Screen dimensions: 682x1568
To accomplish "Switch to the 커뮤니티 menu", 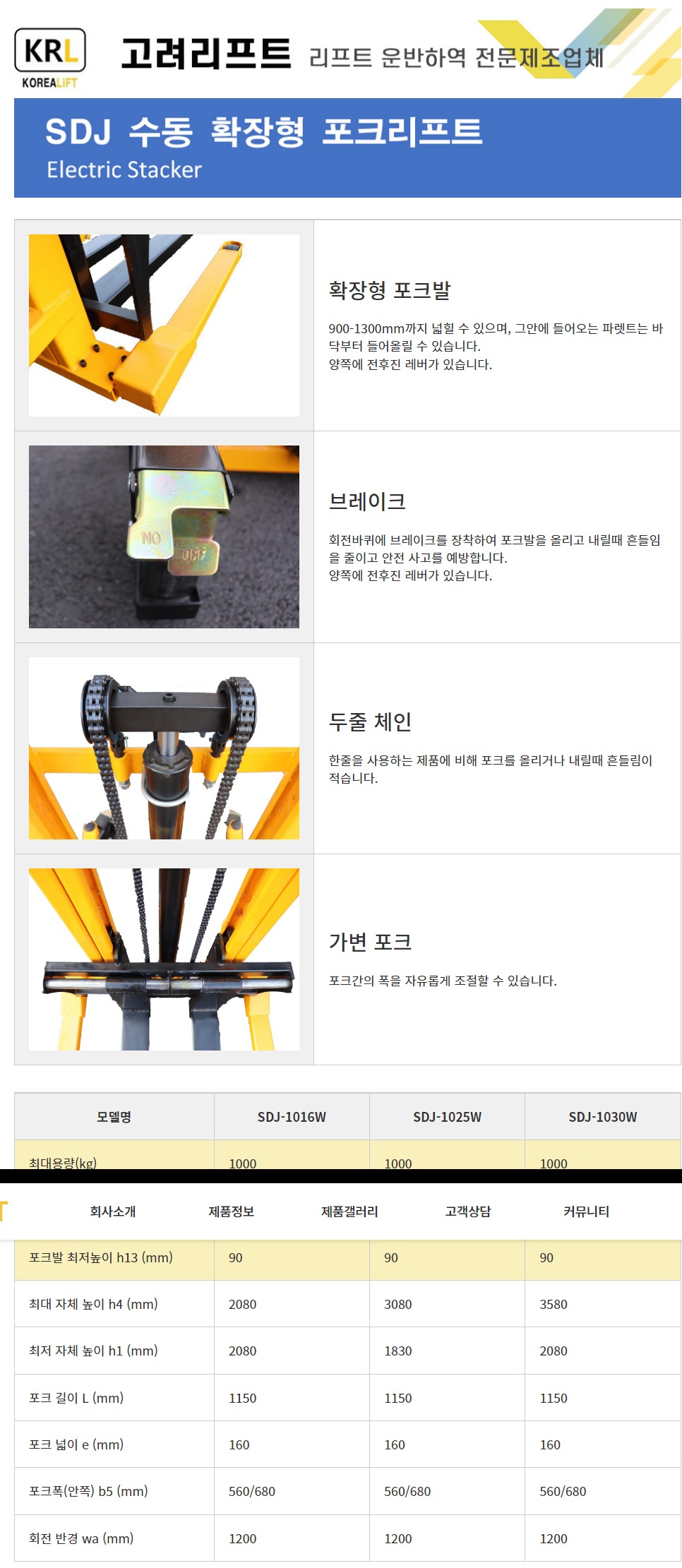I will tap(586, 1211).
